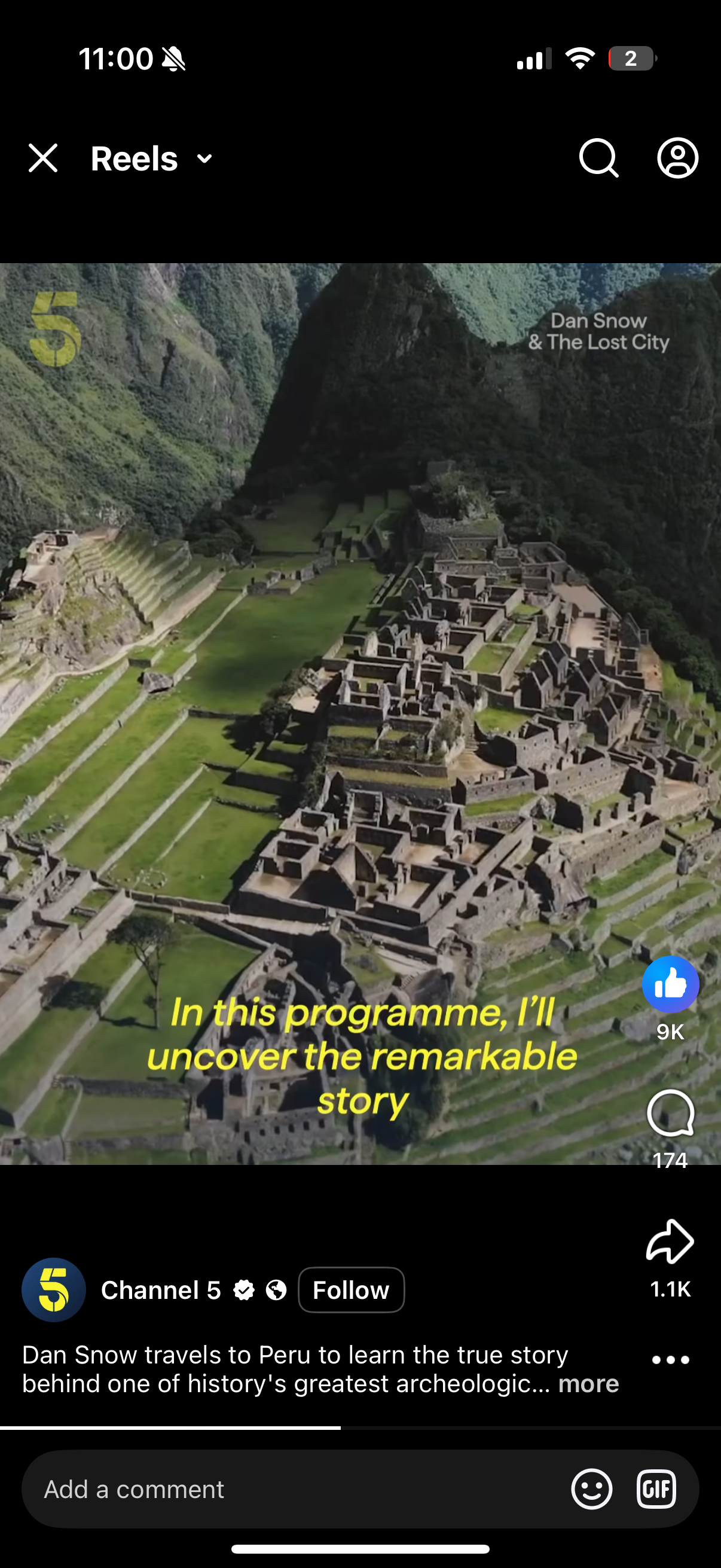Follow Channel 5
The image size is (721, 1568).
(351, 1290)
